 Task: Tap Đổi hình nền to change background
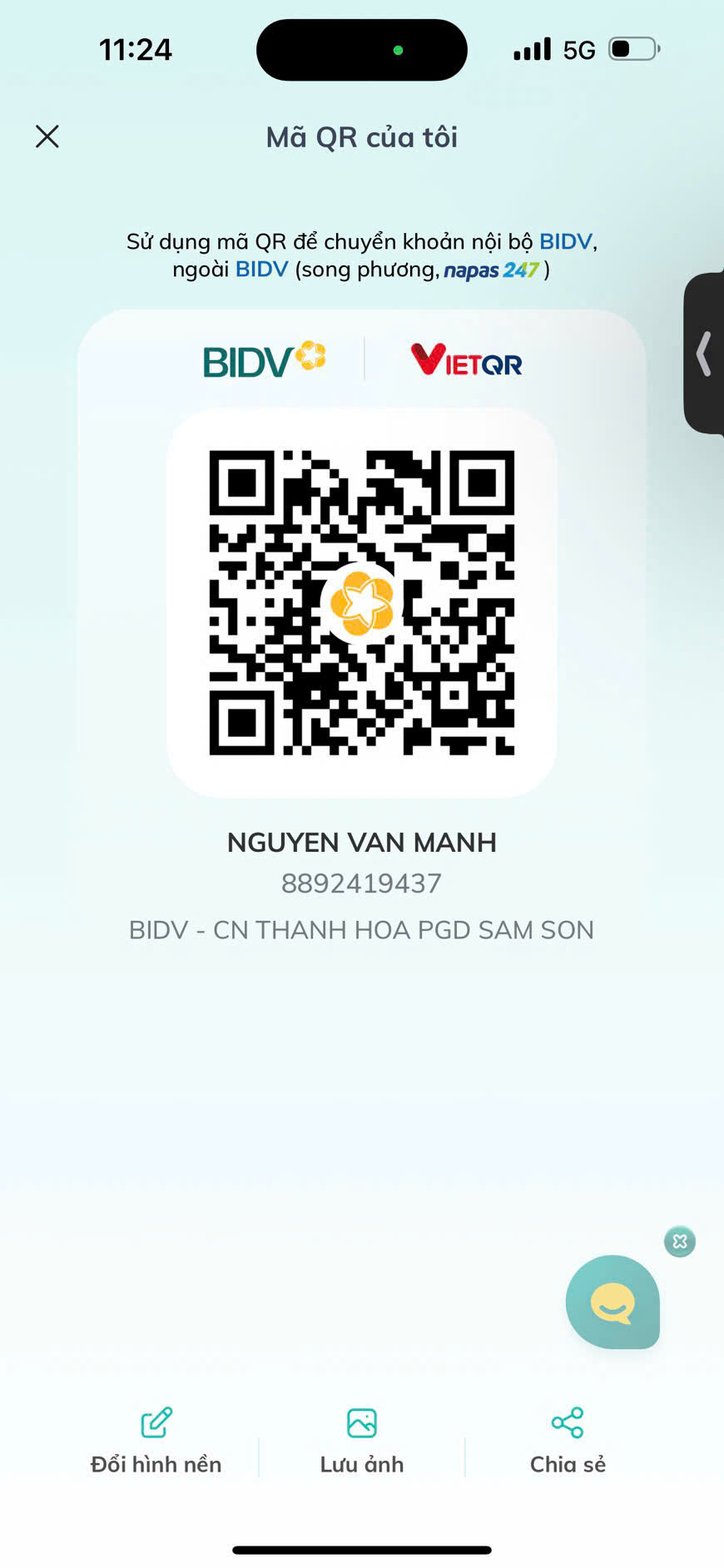156,1442
